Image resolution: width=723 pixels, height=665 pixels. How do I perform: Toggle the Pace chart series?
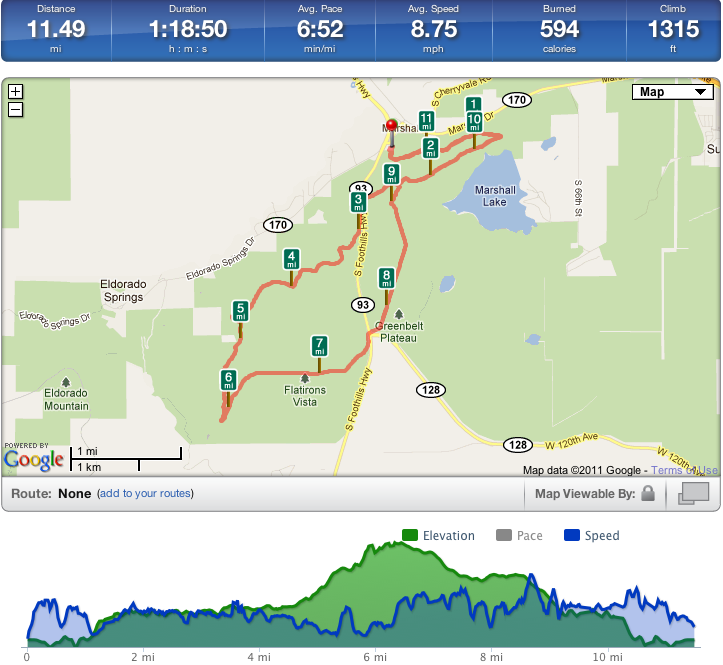point(519,535)
